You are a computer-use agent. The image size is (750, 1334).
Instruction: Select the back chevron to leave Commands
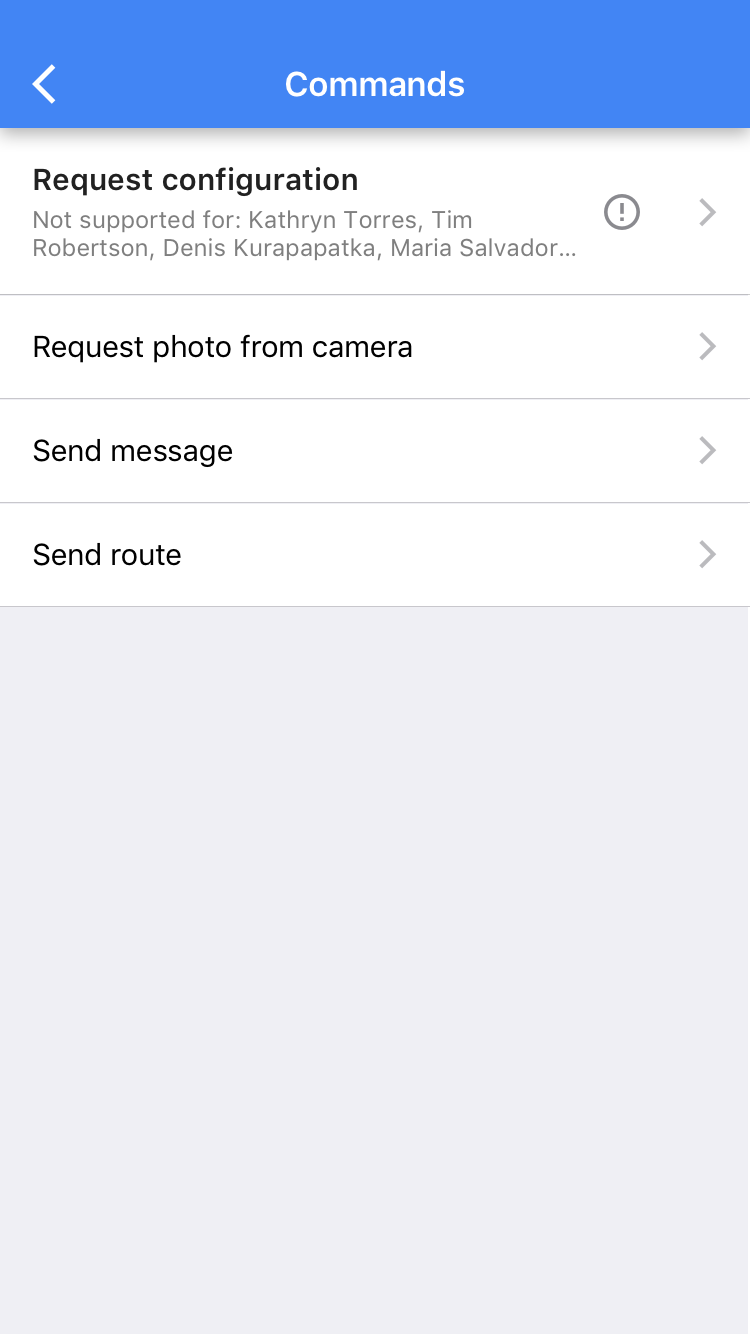tap(44, 84)
